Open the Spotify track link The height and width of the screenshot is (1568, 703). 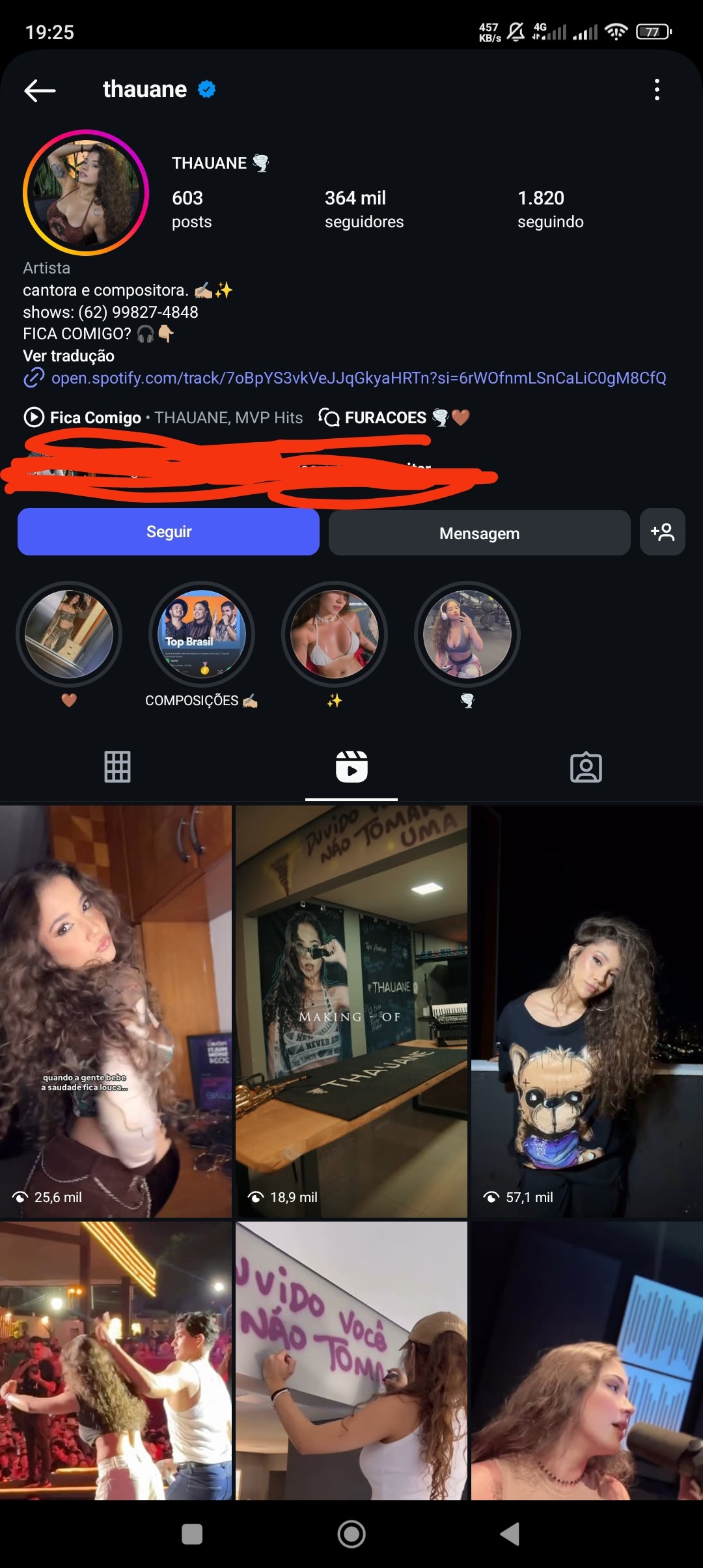coord(358,378)
